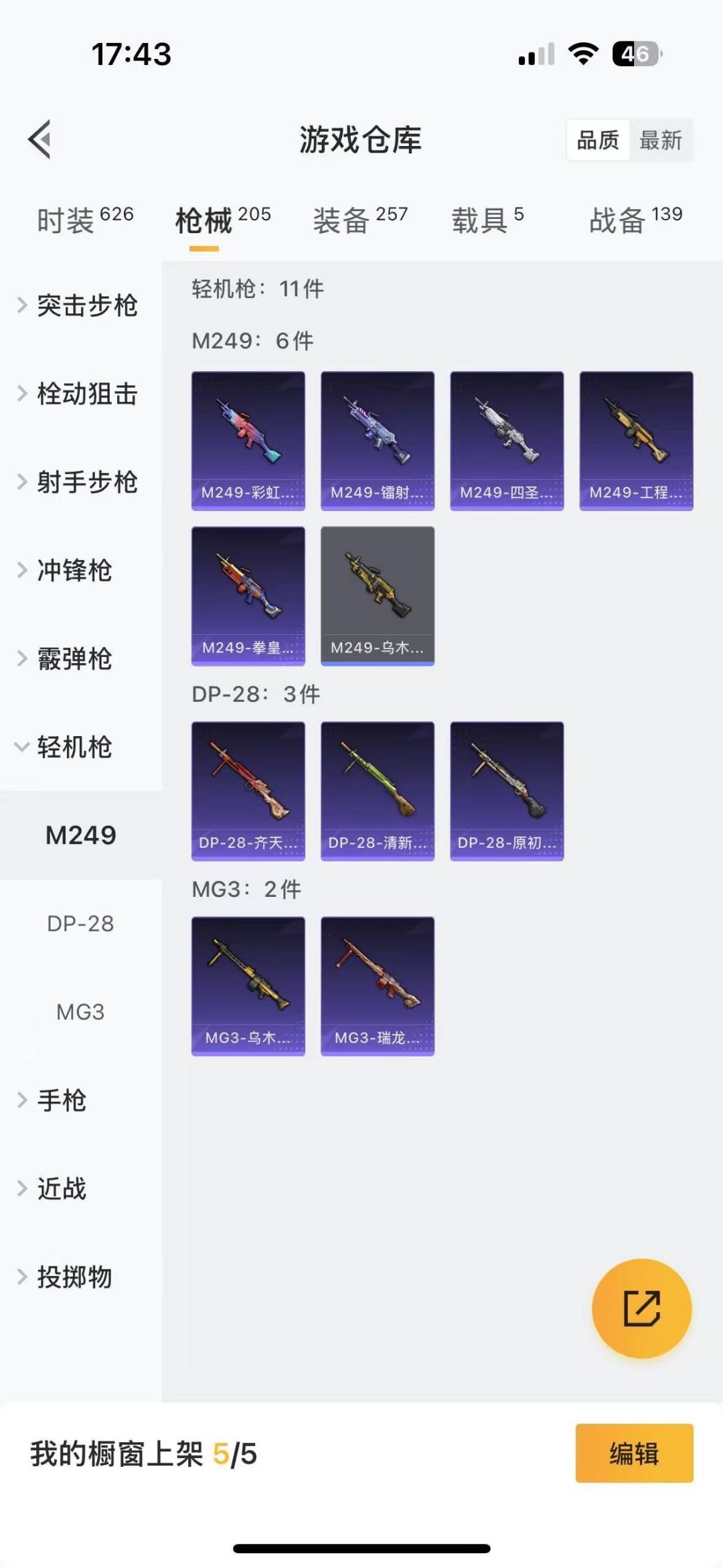Open the M249-乌木 skin tile
723x1568 pixels.
[378, 596]
